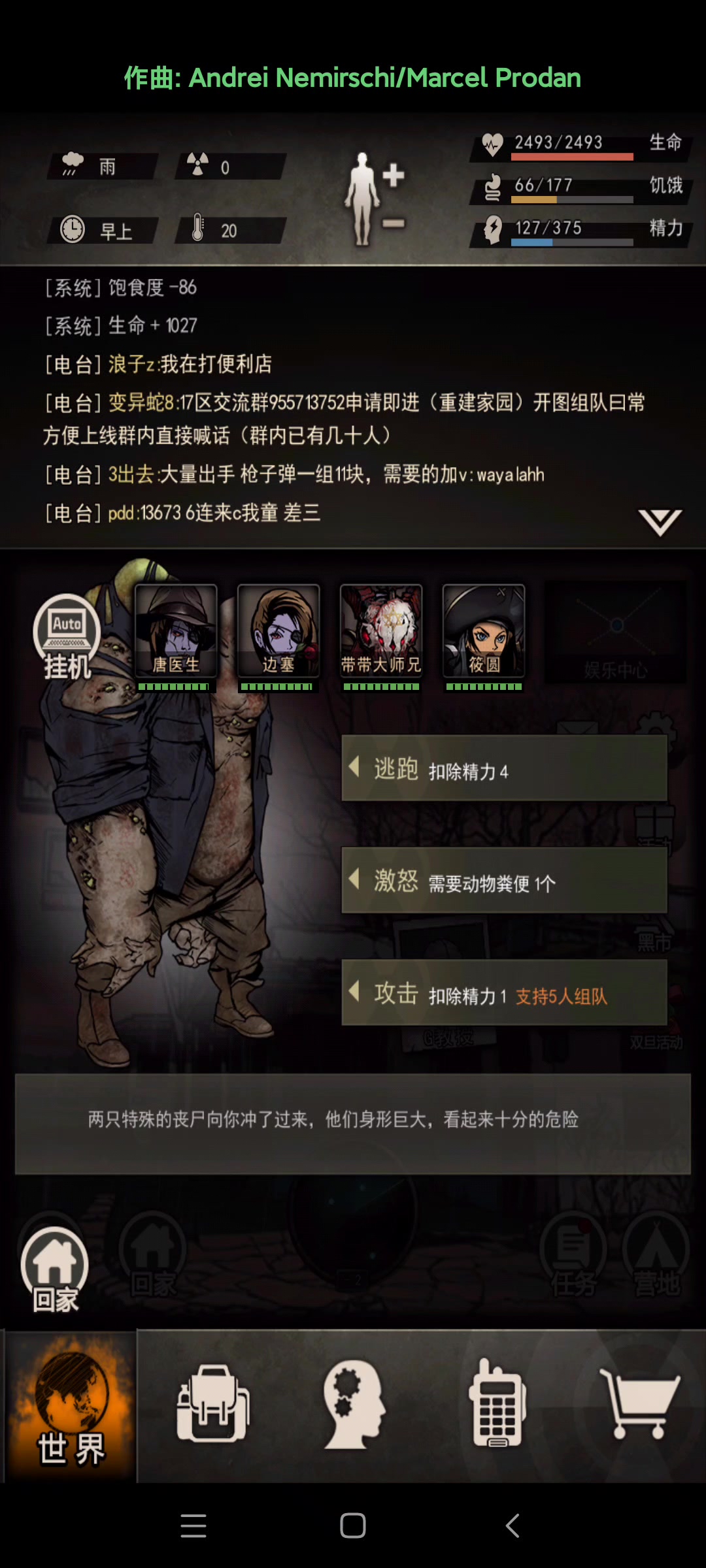Viewport: 706px width, 1568px height.
Task: Tap the 回家 go home button
Action: click(55, 1269)
